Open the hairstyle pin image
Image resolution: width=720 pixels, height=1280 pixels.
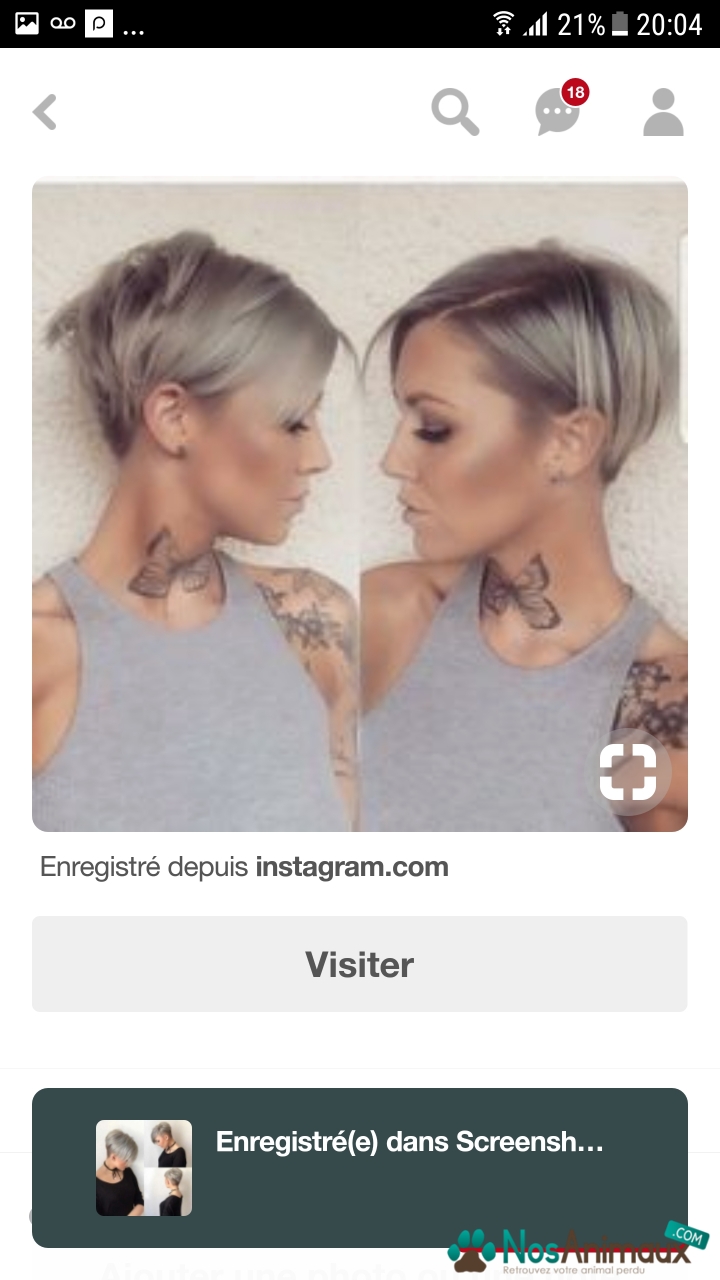(x=360, y=505)
